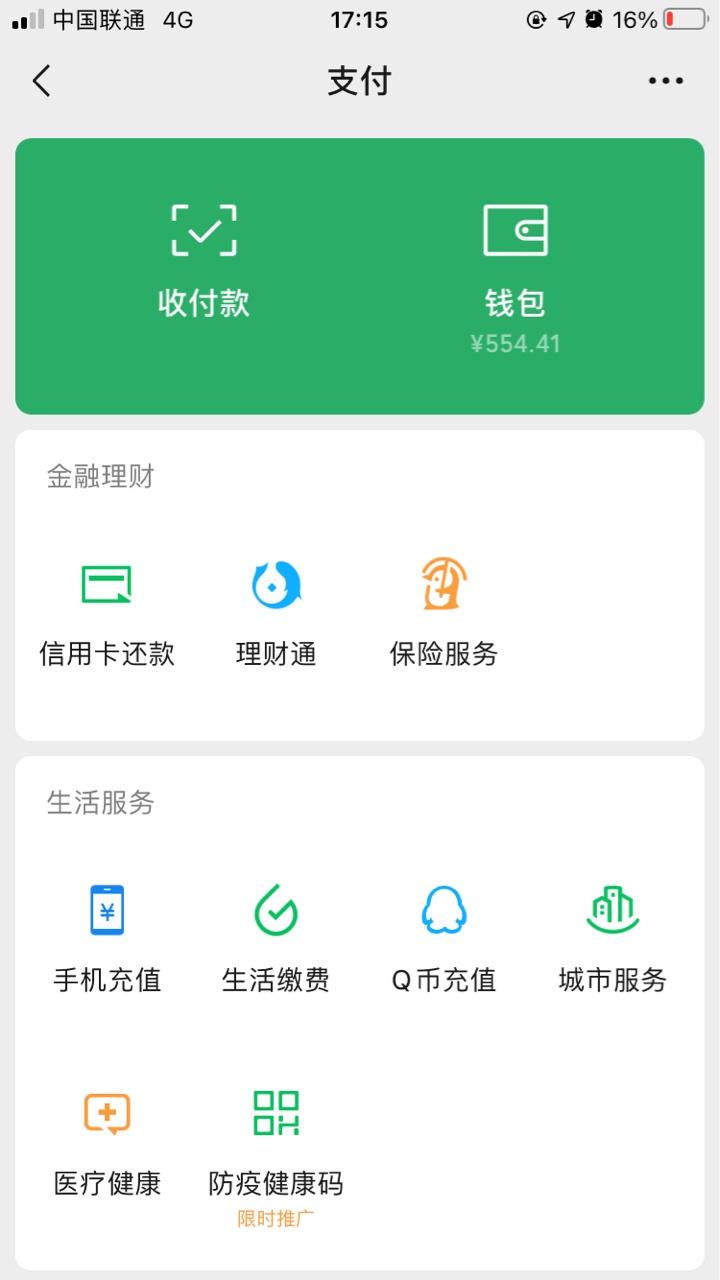
Task: Open 医疗健康 medical health
Action: [x=107, y=1144]
